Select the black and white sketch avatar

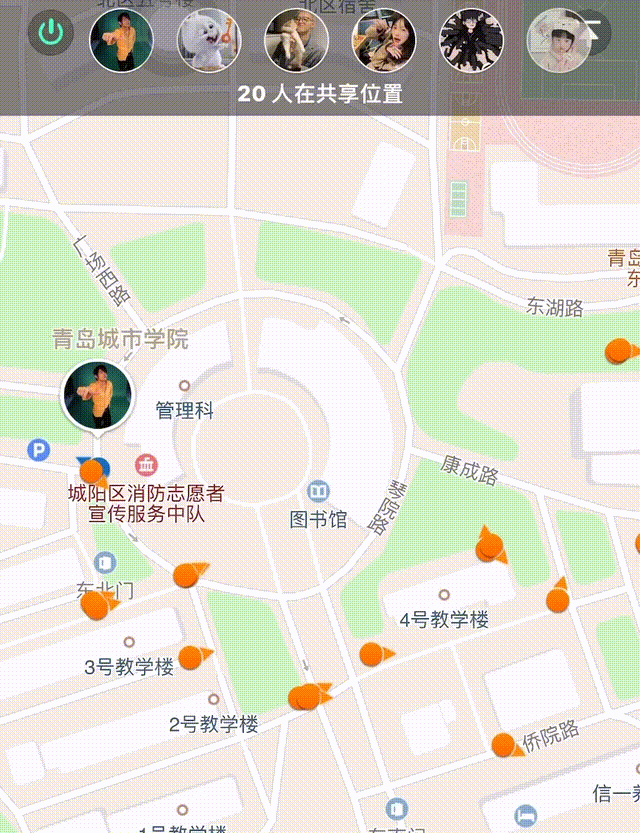pyautogui.click(x=472, y=40)
